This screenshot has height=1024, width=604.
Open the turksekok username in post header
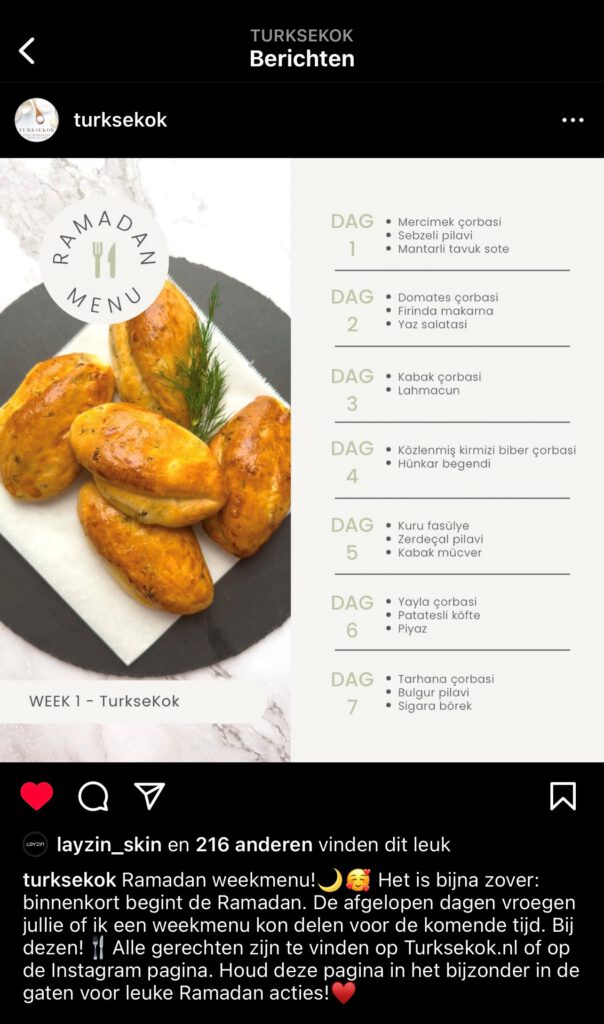[x=120, y=120]
